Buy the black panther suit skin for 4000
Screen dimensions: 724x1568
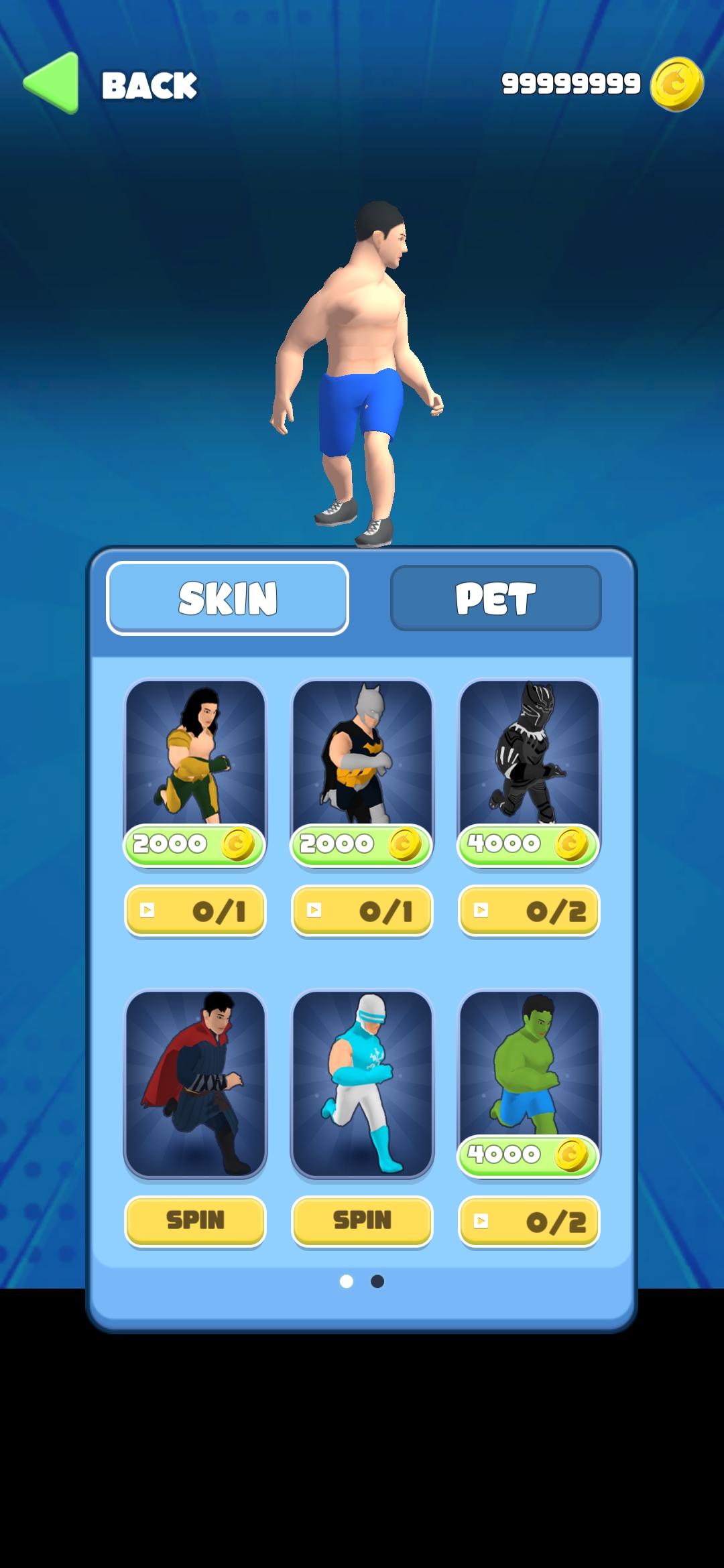(528, 844)
